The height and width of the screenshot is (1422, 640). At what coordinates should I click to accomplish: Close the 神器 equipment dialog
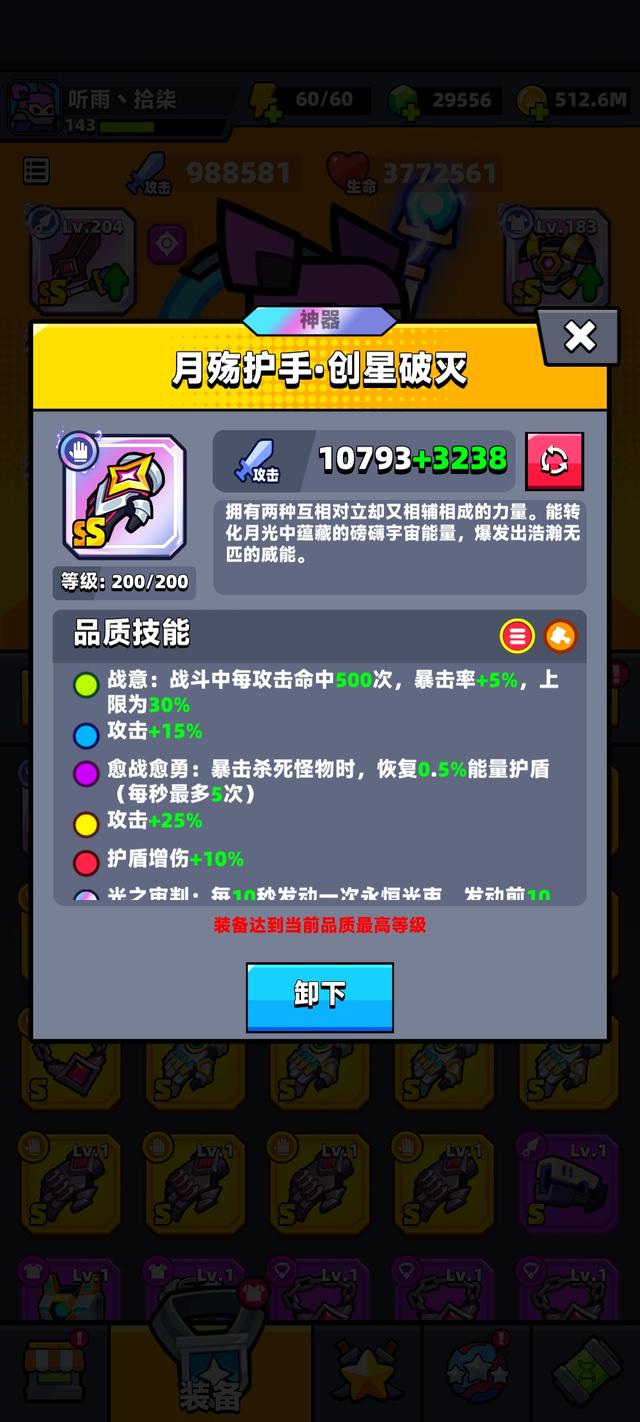tap(580, 336)
